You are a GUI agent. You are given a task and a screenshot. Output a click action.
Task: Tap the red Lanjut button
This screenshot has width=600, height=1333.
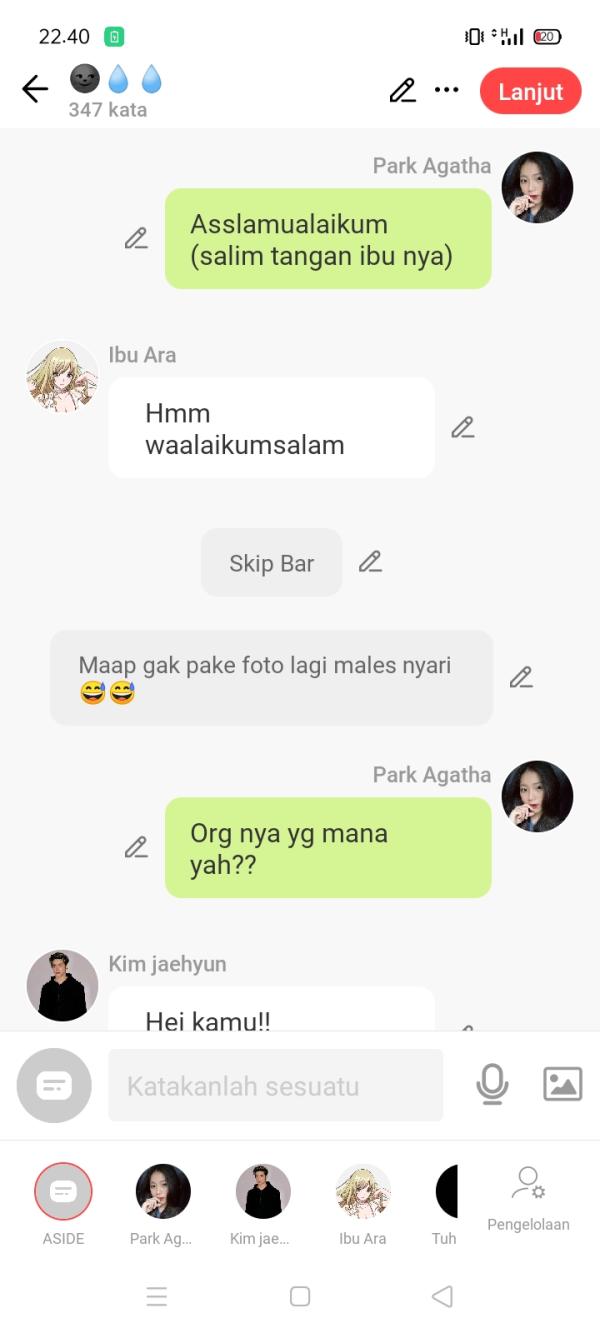click(530, 92)
